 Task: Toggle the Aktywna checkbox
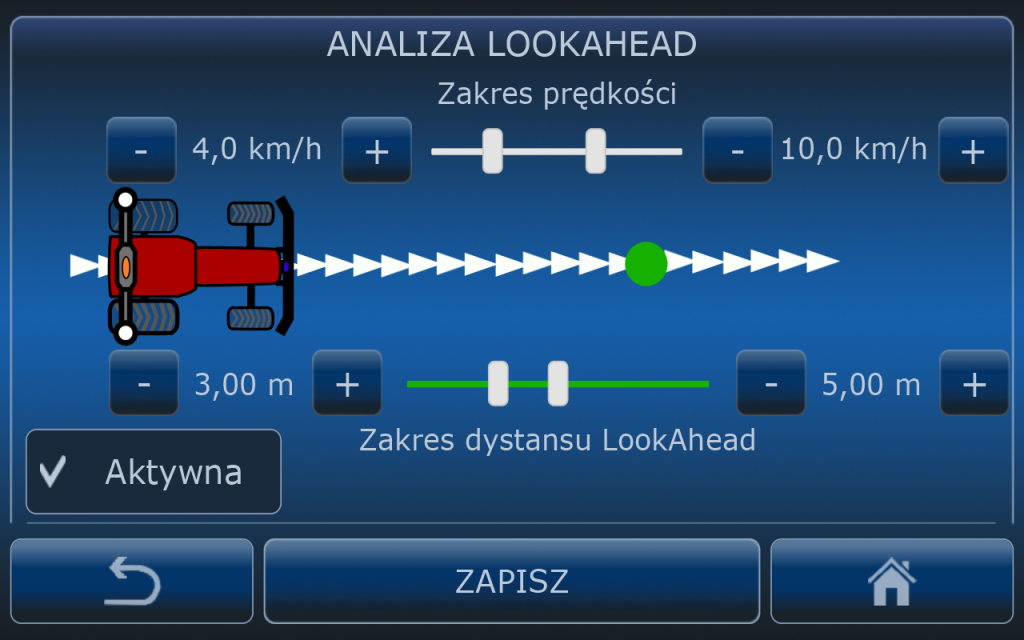pos(153,472)
